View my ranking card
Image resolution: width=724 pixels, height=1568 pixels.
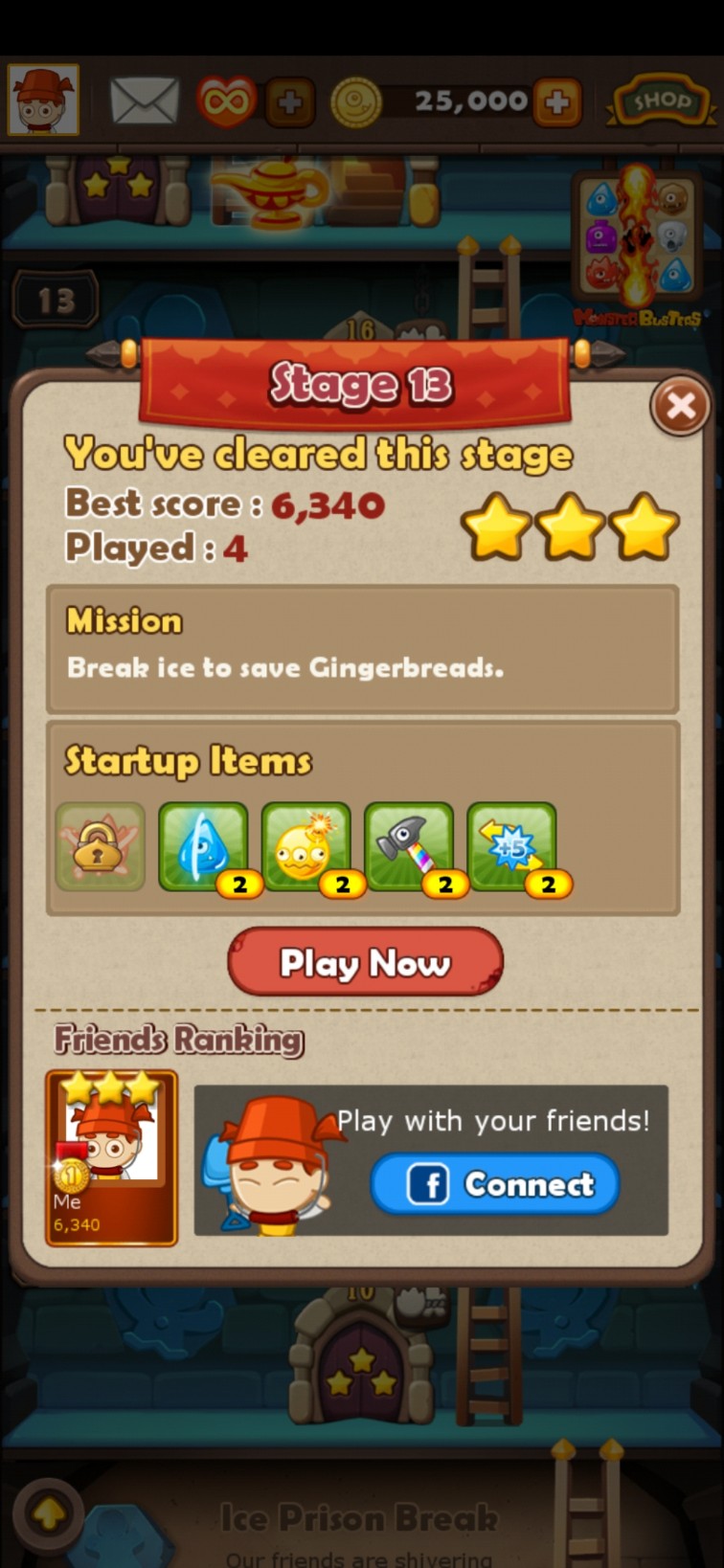(111, 1157)
